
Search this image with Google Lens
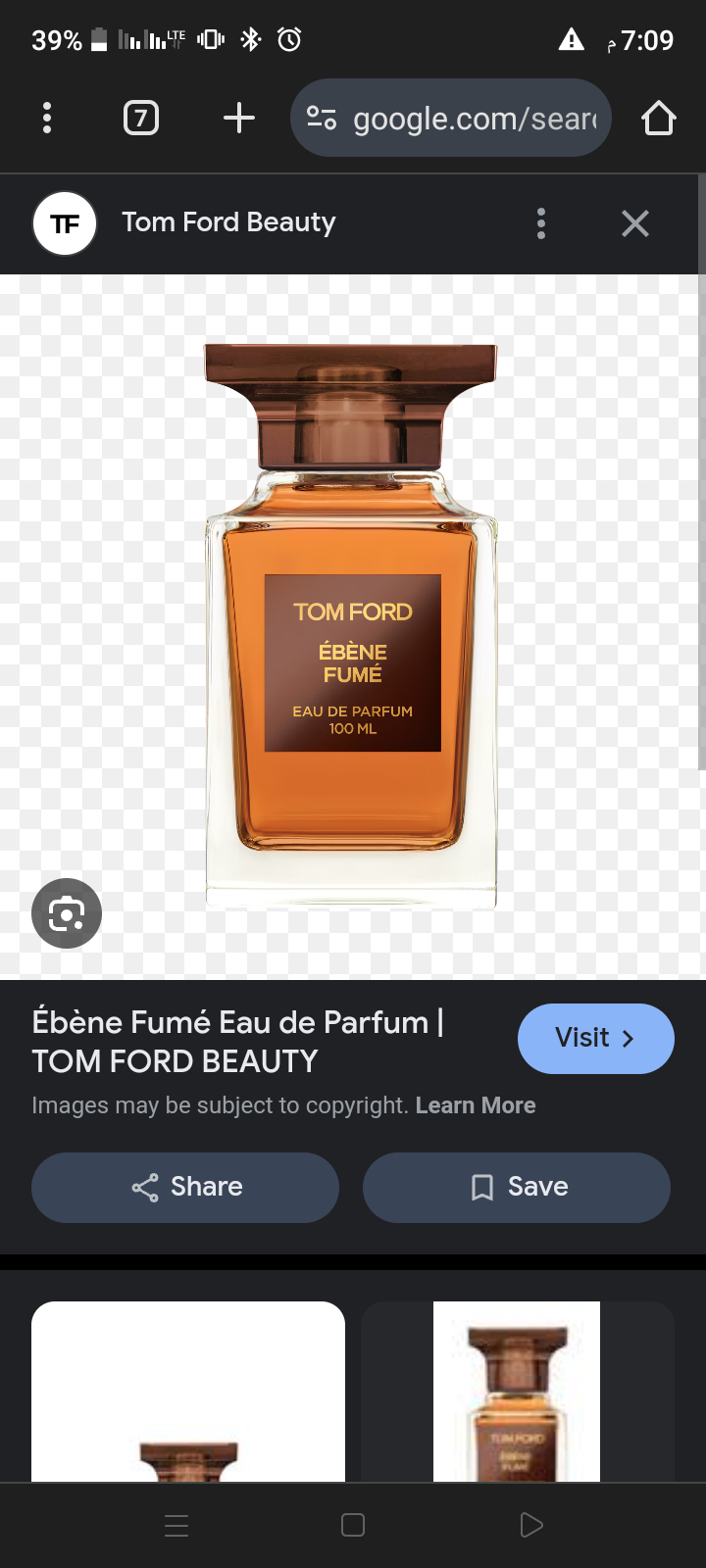pyautogui.click(x=67, y=913)
